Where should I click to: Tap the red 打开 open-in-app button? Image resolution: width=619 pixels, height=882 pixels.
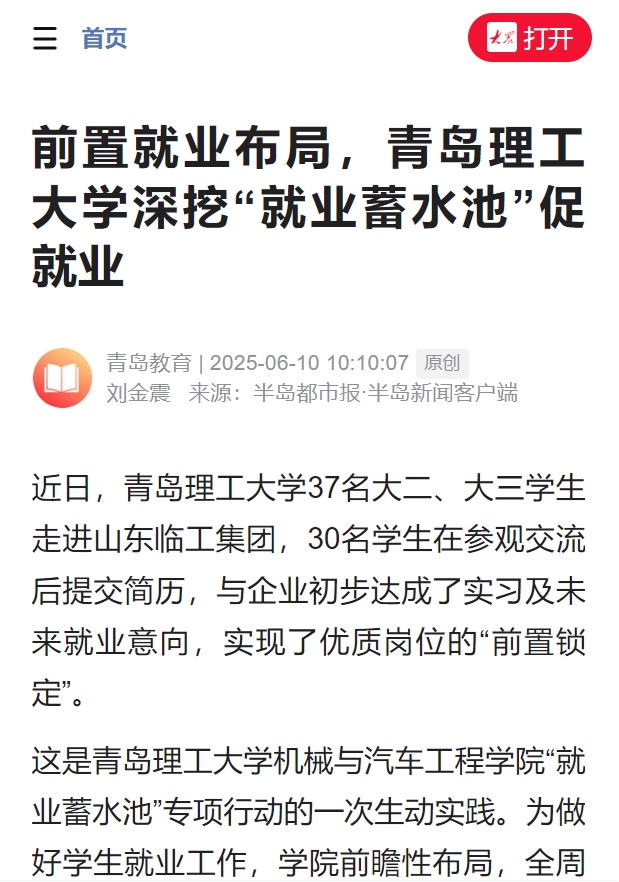coord(530,39)
